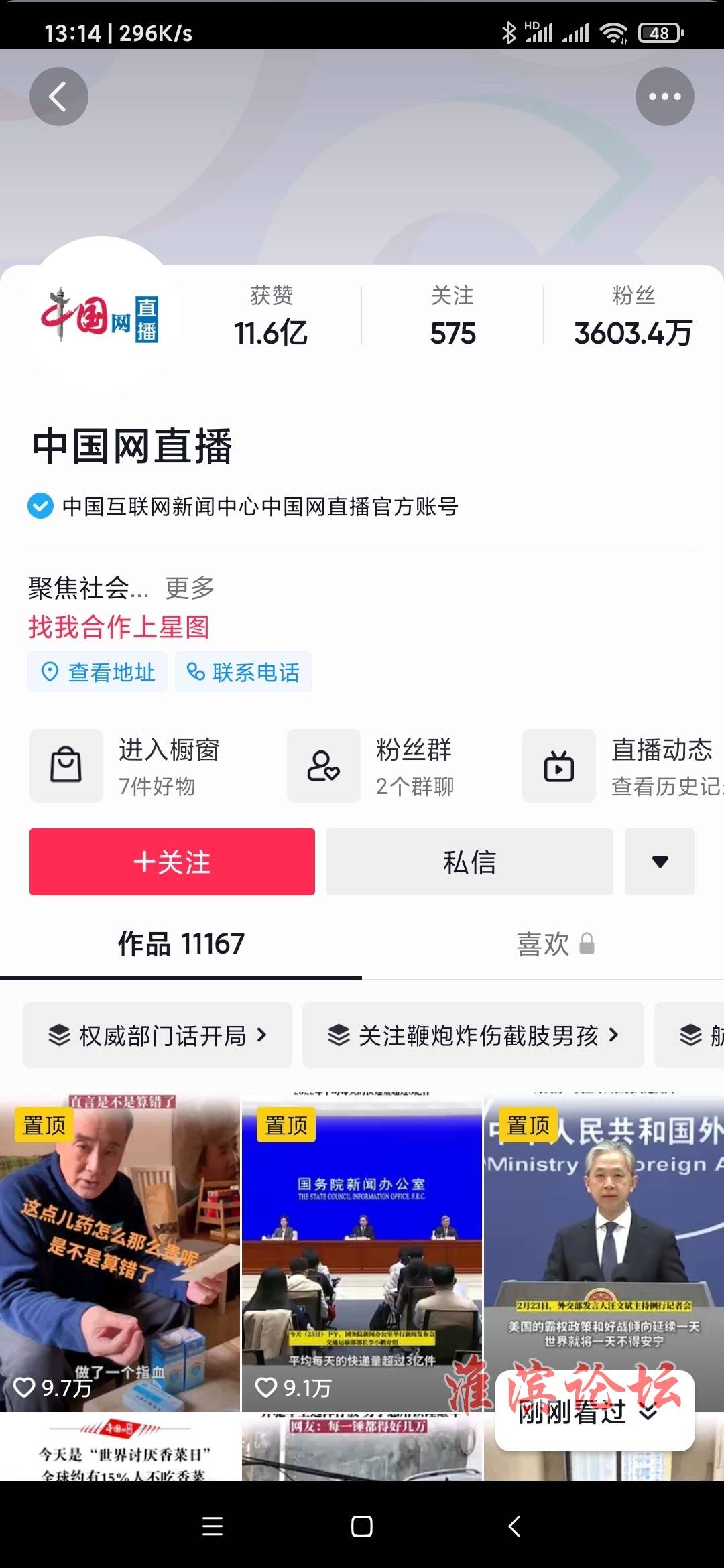Follow this account with +关注
Viewport: 724px width, 1568px height.
(172, 862)
